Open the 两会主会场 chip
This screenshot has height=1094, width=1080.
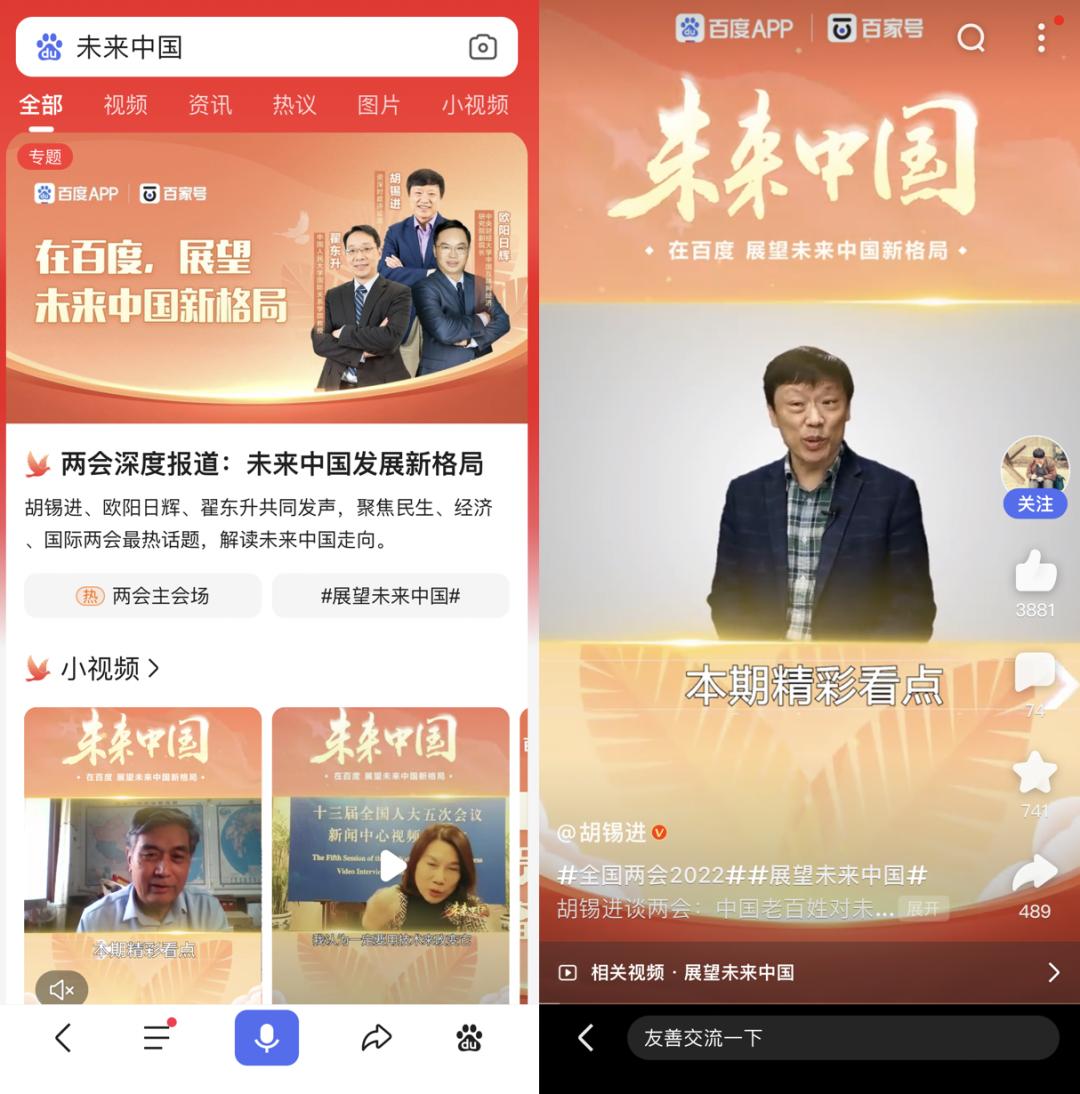pos(143,596)
